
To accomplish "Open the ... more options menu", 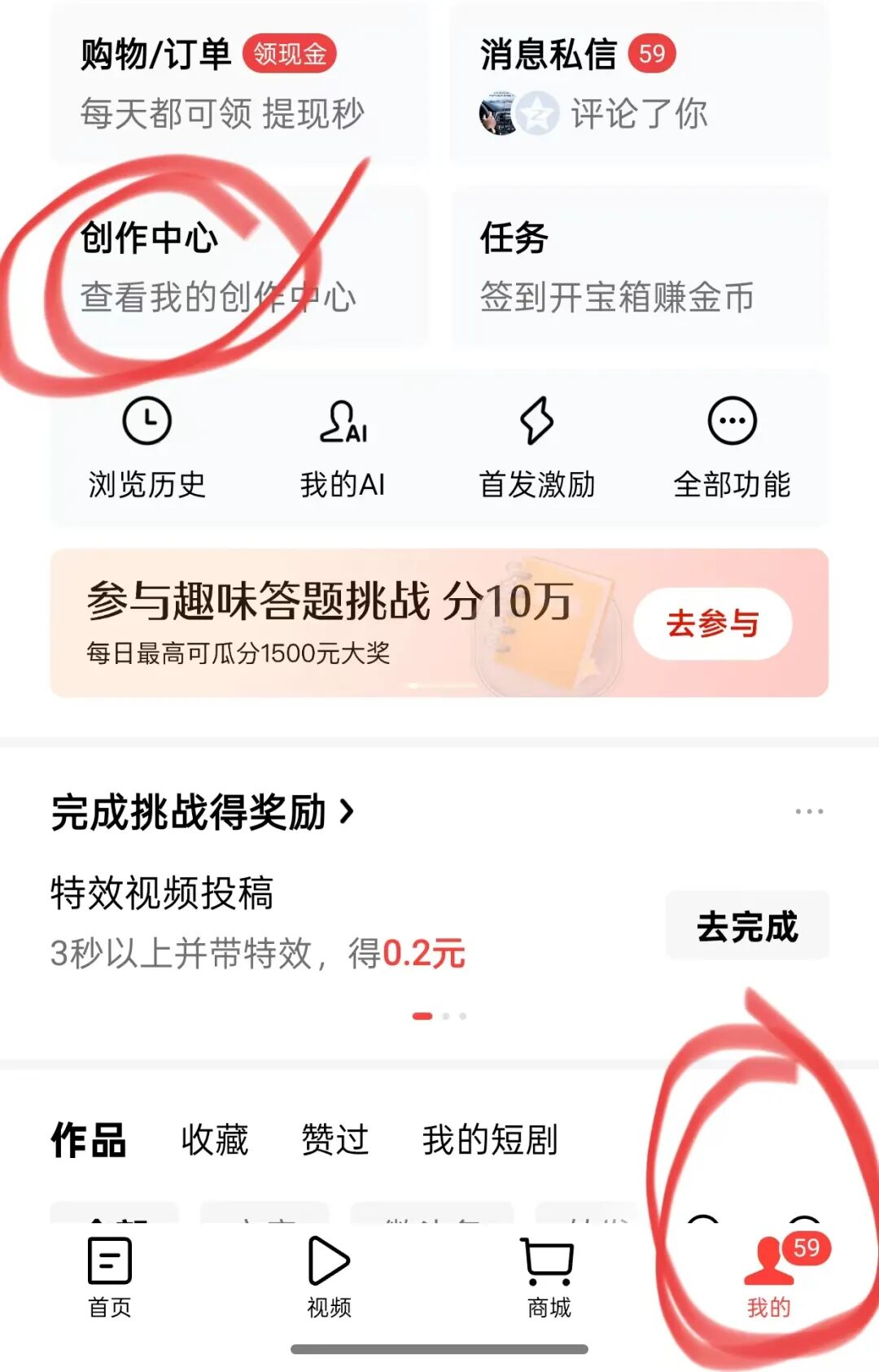I will (x=809, y=810).
